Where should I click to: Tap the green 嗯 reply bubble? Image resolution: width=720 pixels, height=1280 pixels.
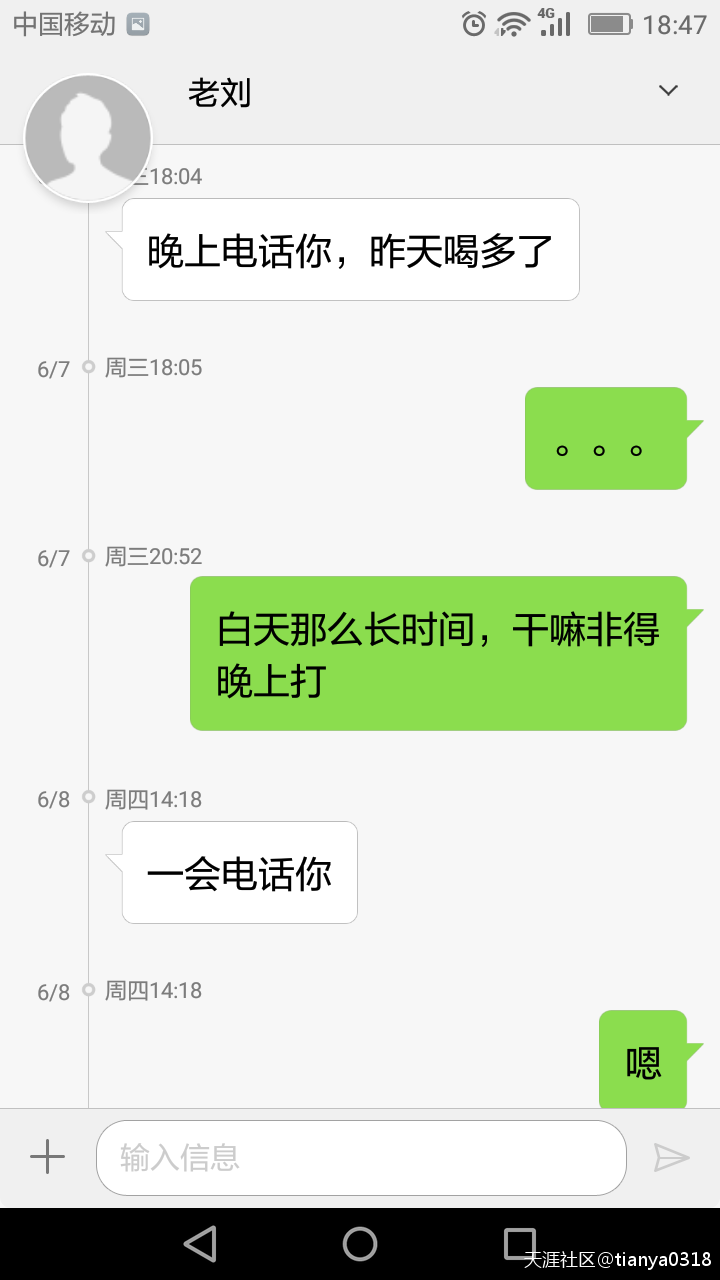point(643,1061)
